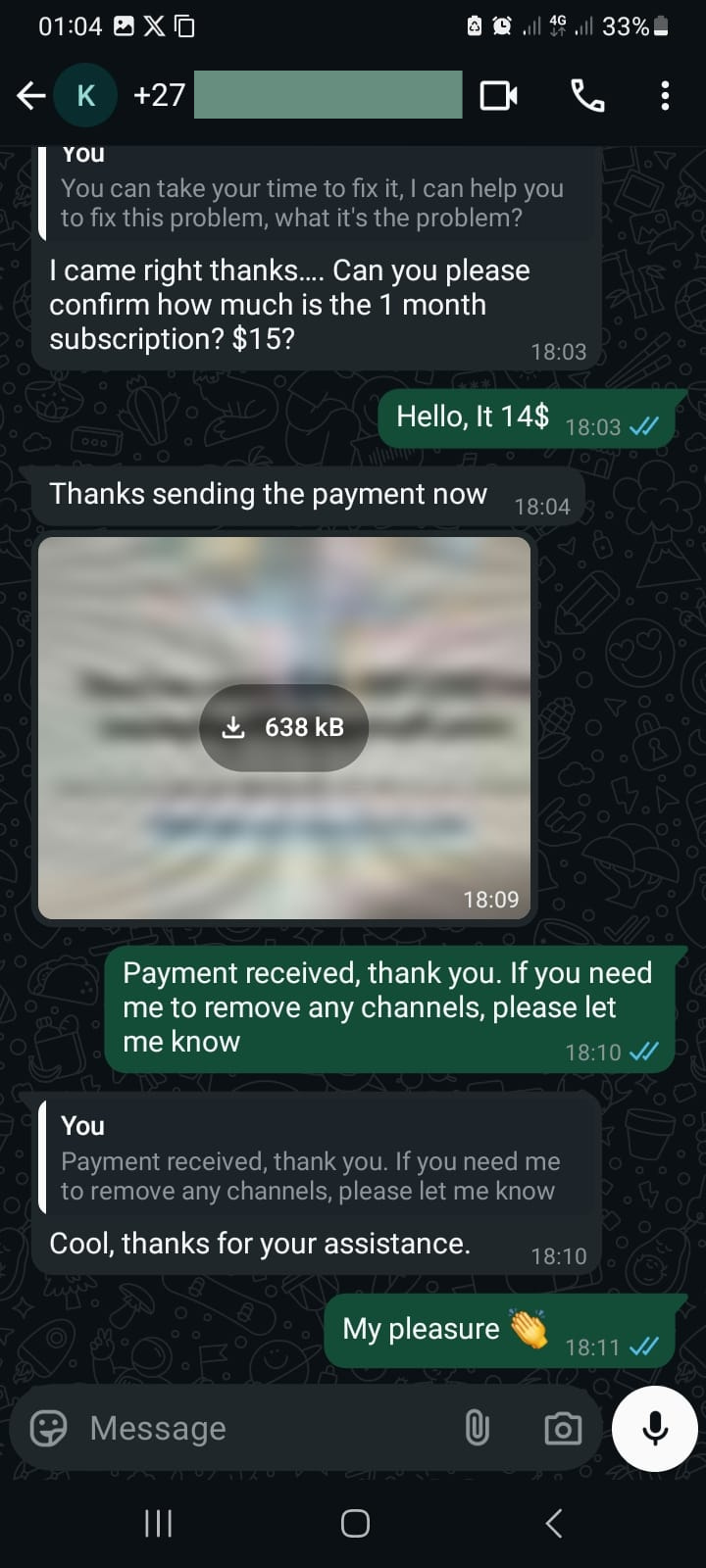Start a voice call
The image size is (706, 1568).
pos(587,95)
